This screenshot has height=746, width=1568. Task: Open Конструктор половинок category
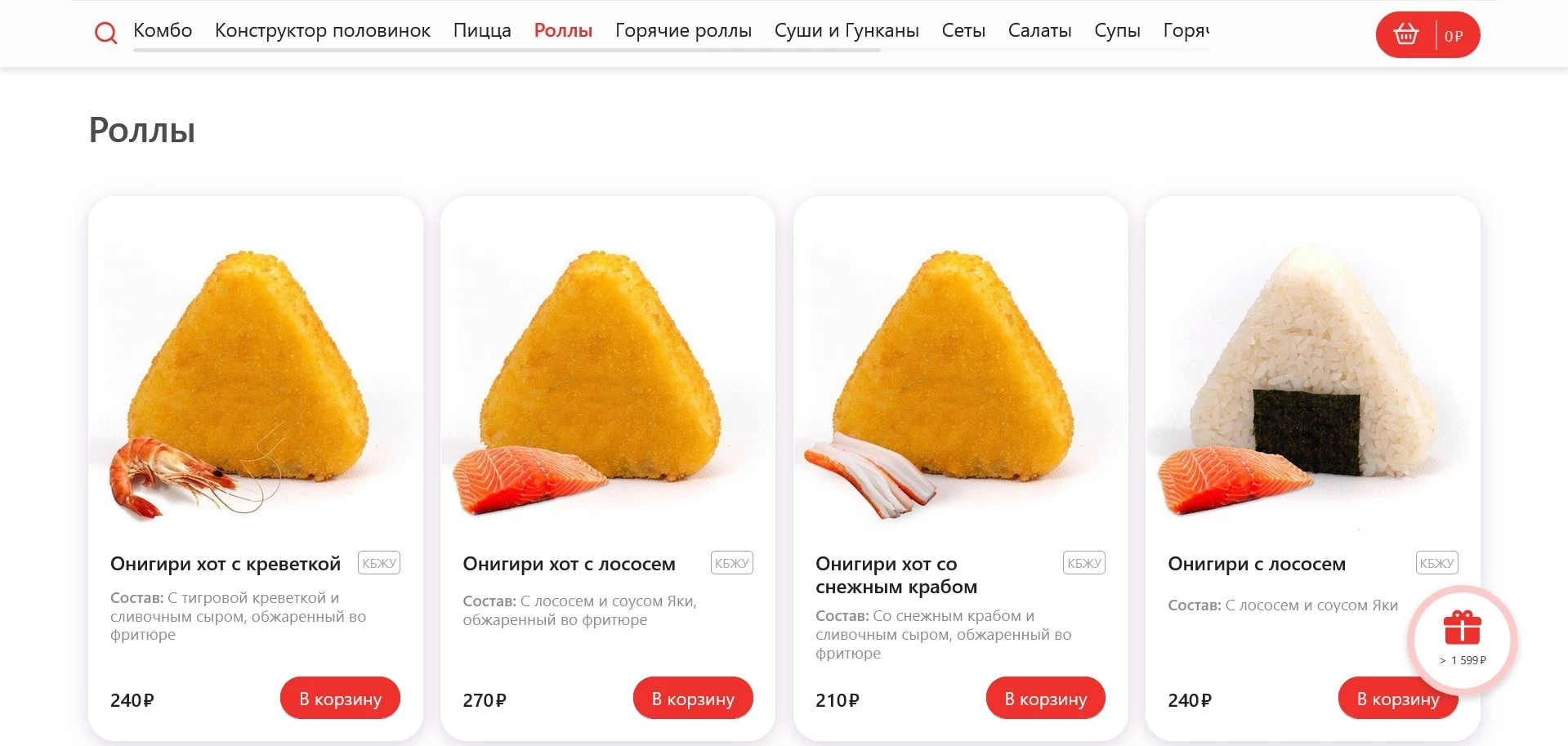click(322, 31)
